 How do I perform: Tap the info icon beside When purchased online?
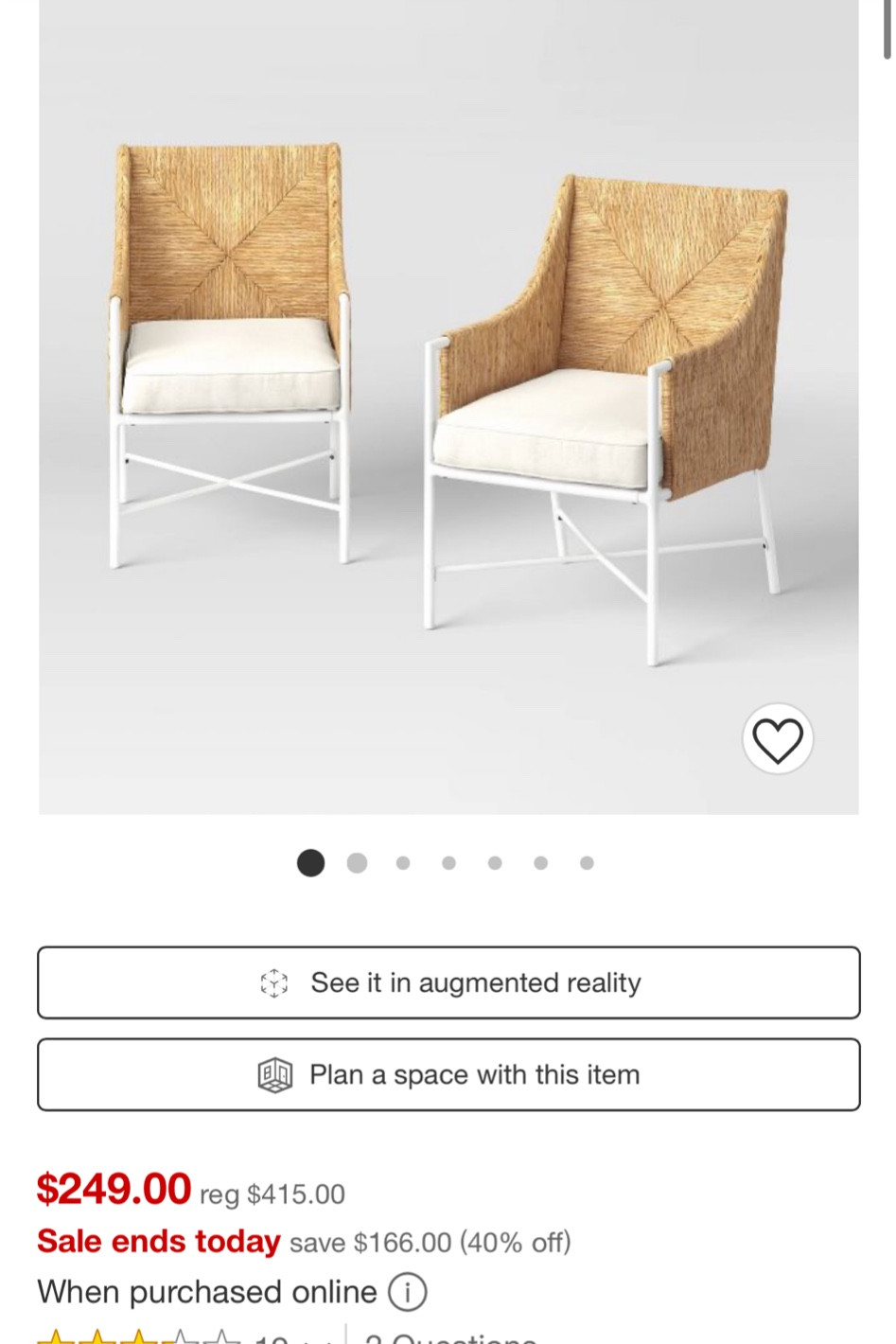(x=409, y=1291)
